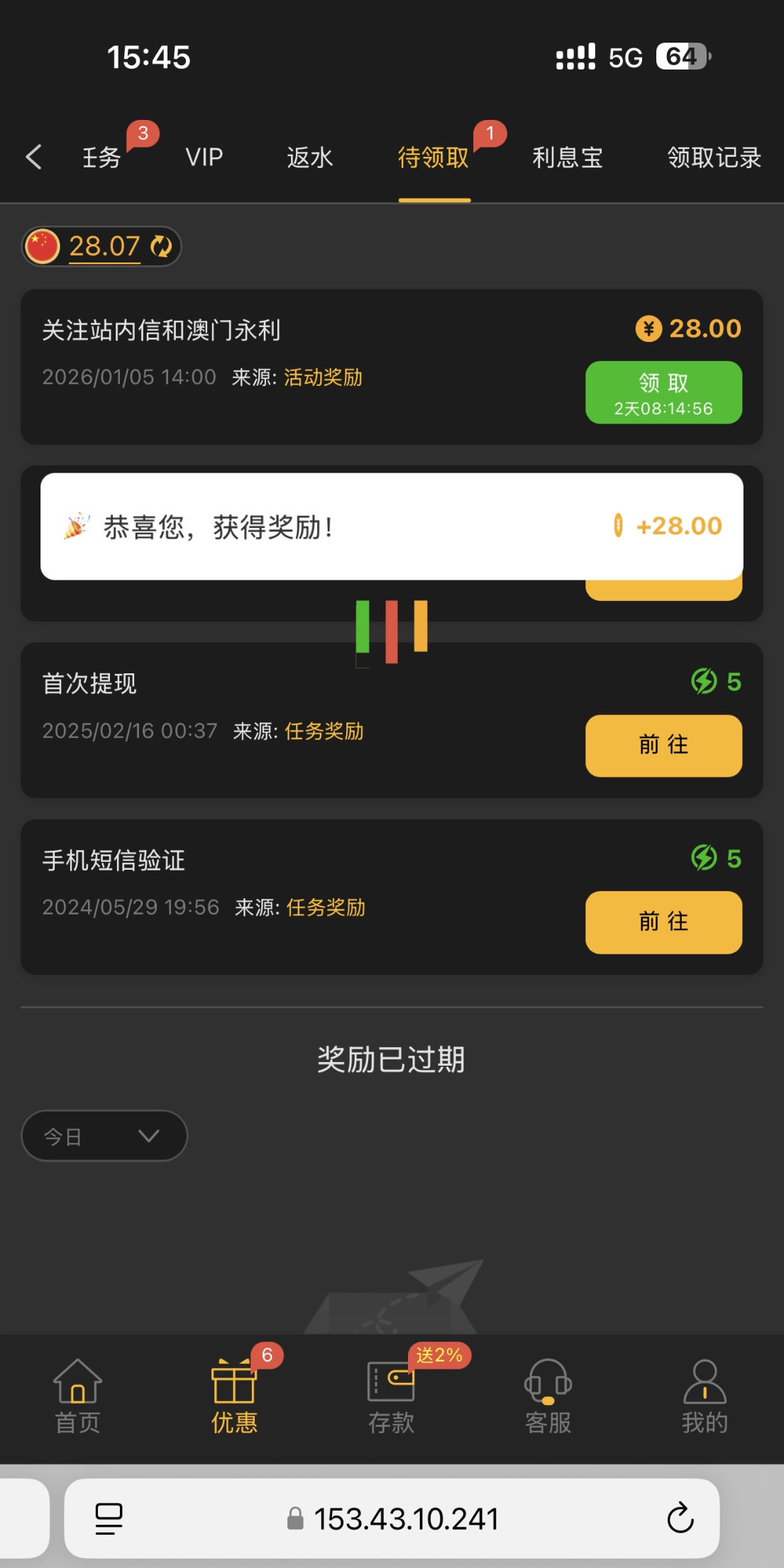Image resolution: width=784 pixels, height=1568 pixels.
Task: Claim the 28.00 reward with 领取
Action: pyautogui.click(x=663, y=392)
